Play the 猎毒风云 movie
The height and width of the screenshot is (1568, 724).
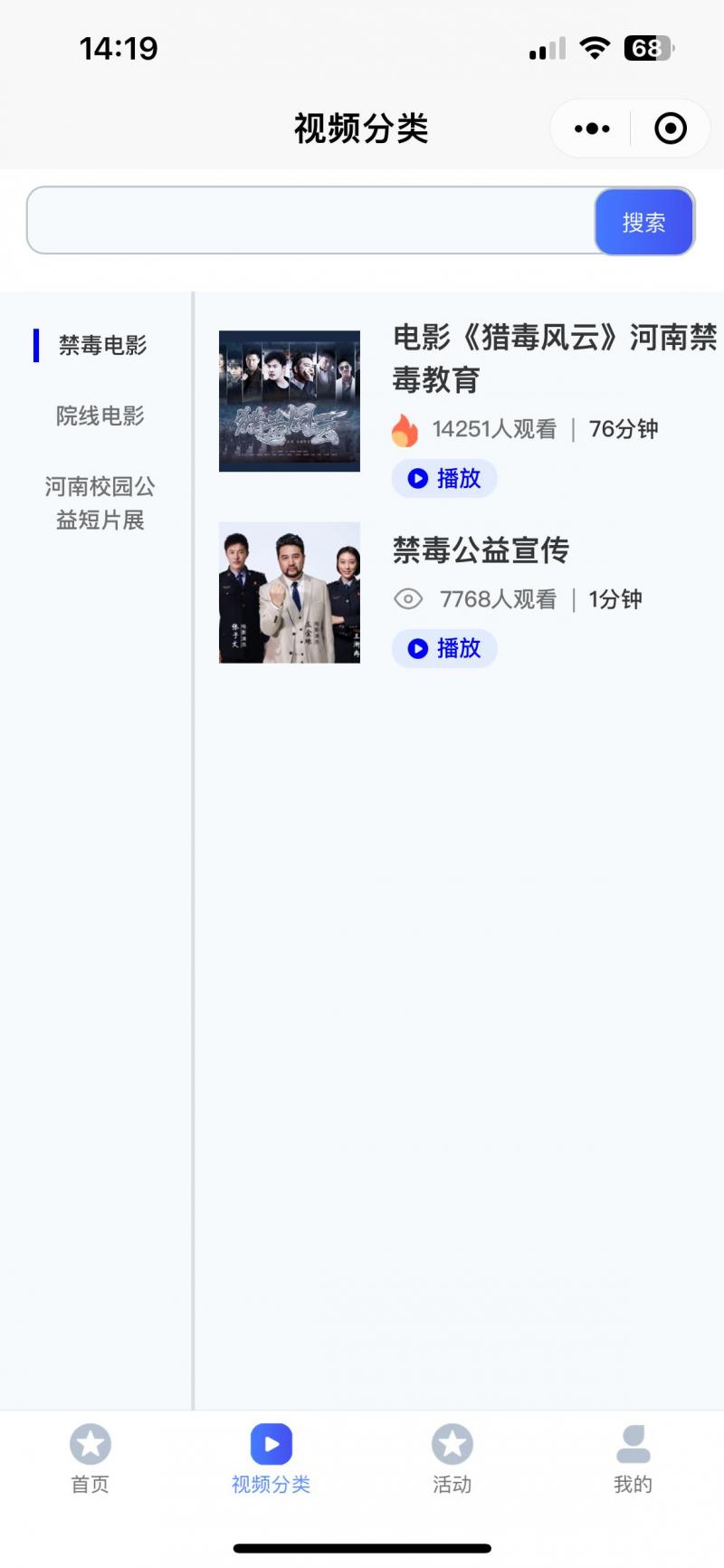[444, 478]
